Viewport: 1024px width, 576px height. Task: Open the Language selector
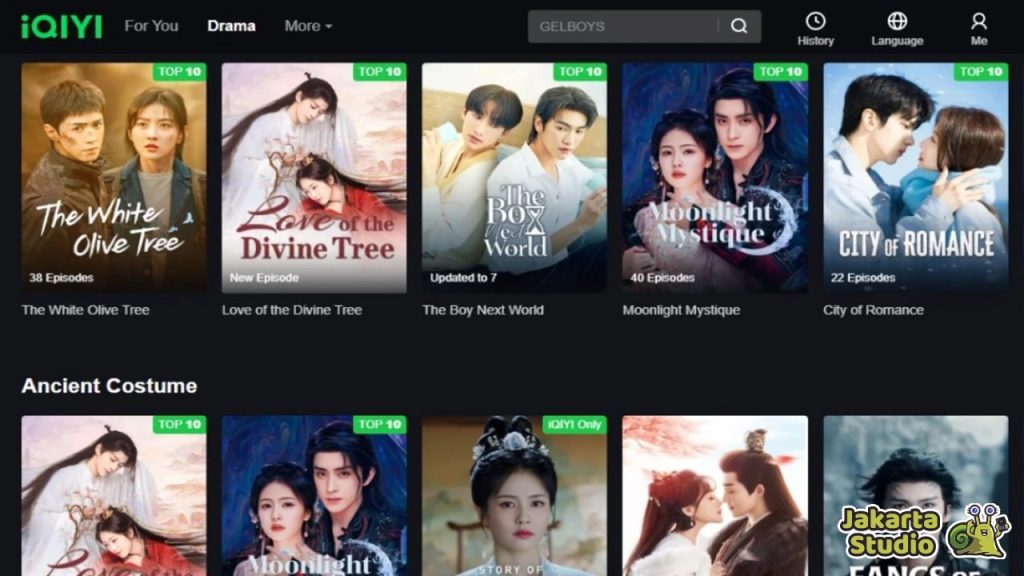(x=897, y=28)
